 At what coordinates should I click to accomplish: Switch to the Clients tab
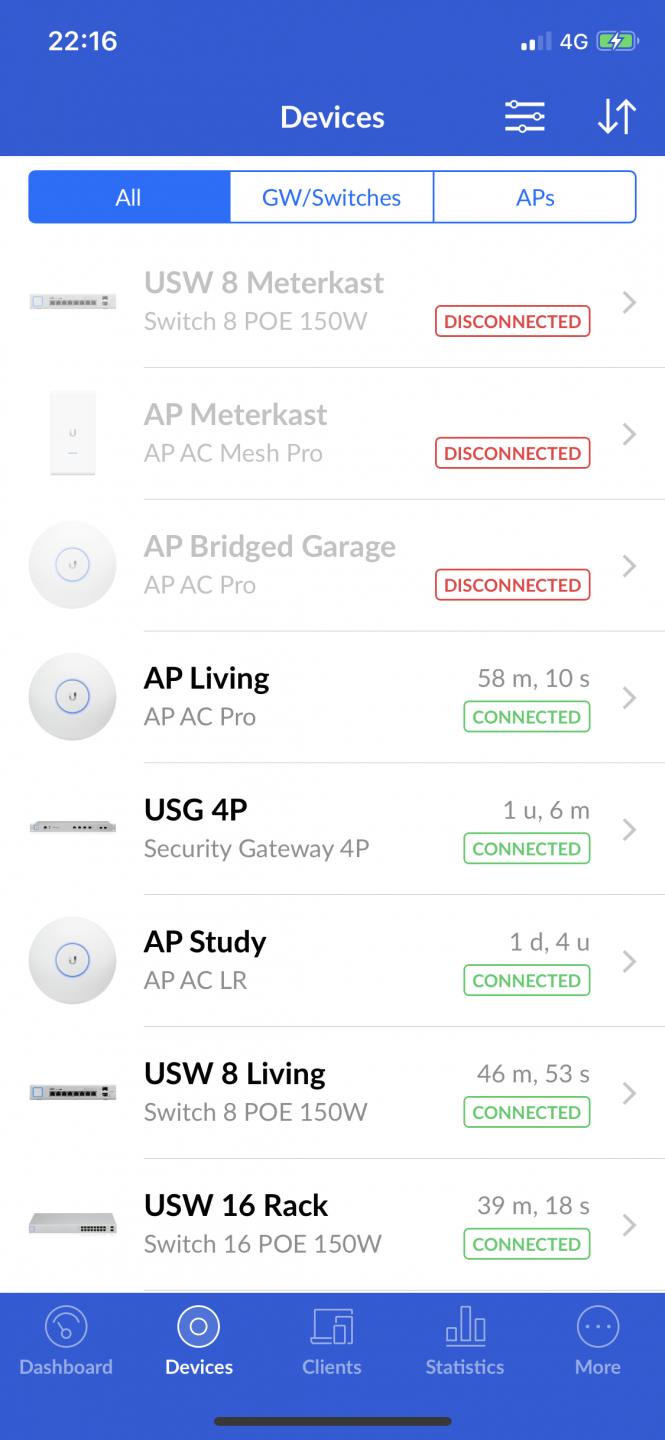tap(332, 1342)
